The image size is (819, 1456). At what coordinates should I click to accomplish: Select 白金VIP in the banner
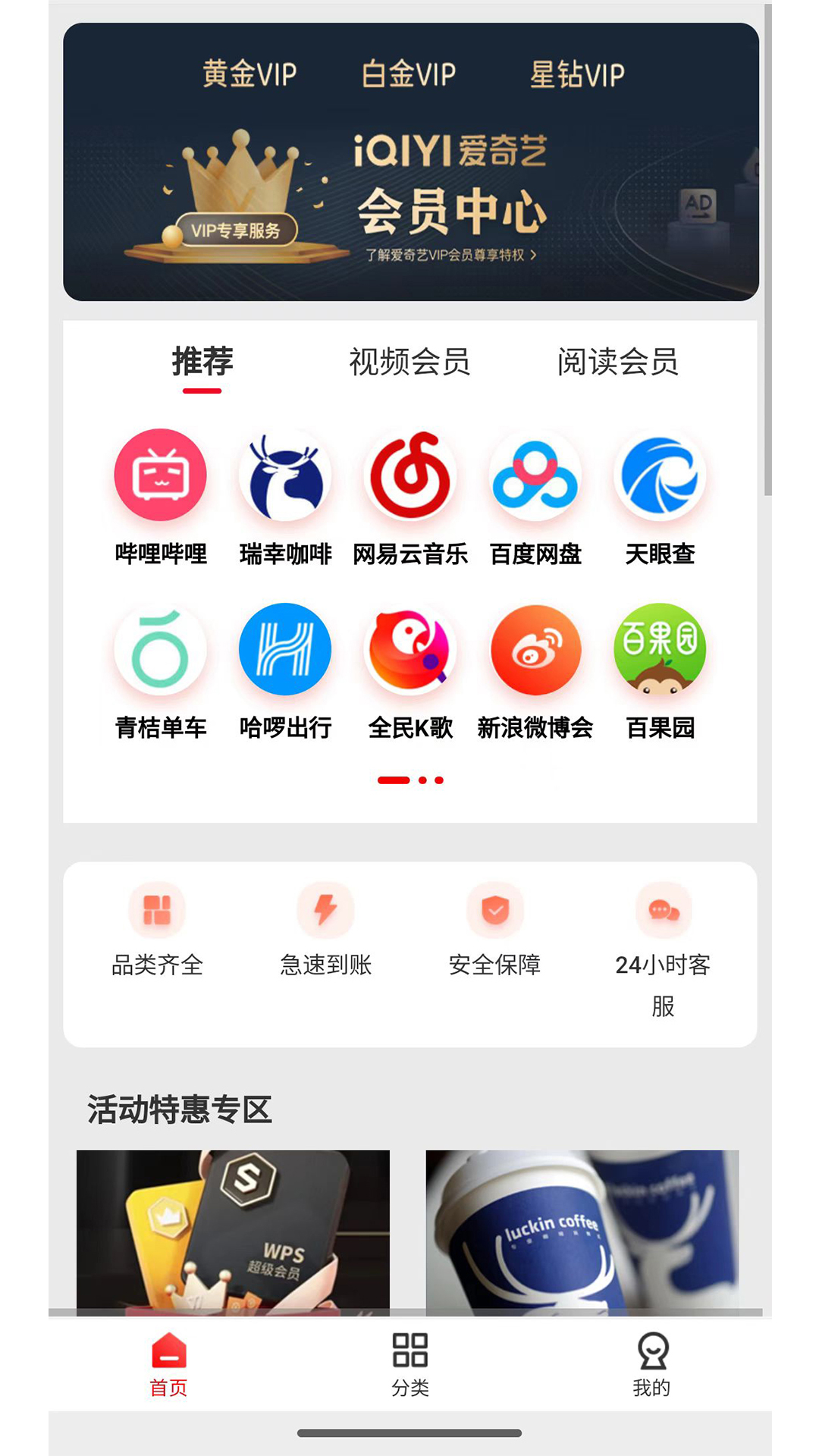pyautogui.click(x=410, y=74)
